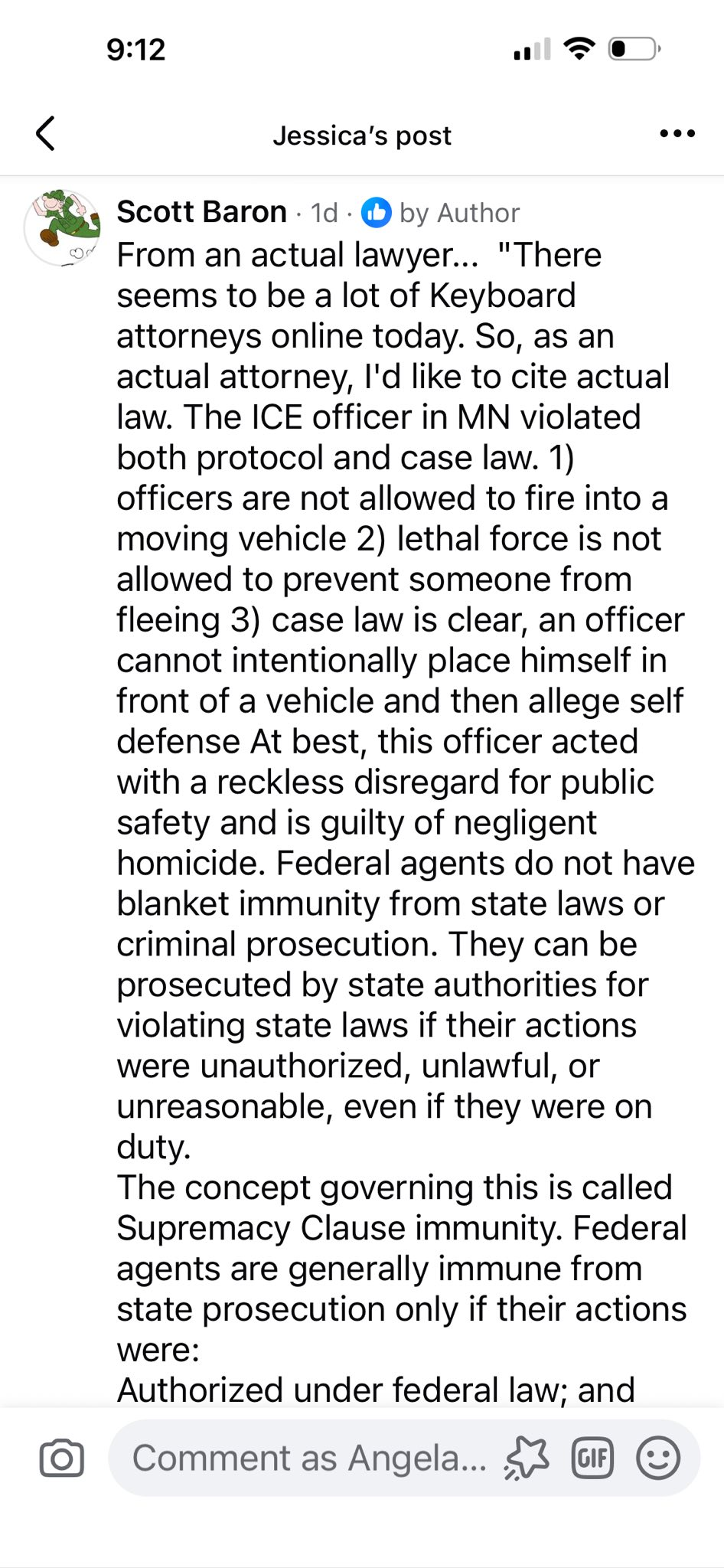
Task: Open the sticker avatar picker
Action: click(x=527, y=1459)
